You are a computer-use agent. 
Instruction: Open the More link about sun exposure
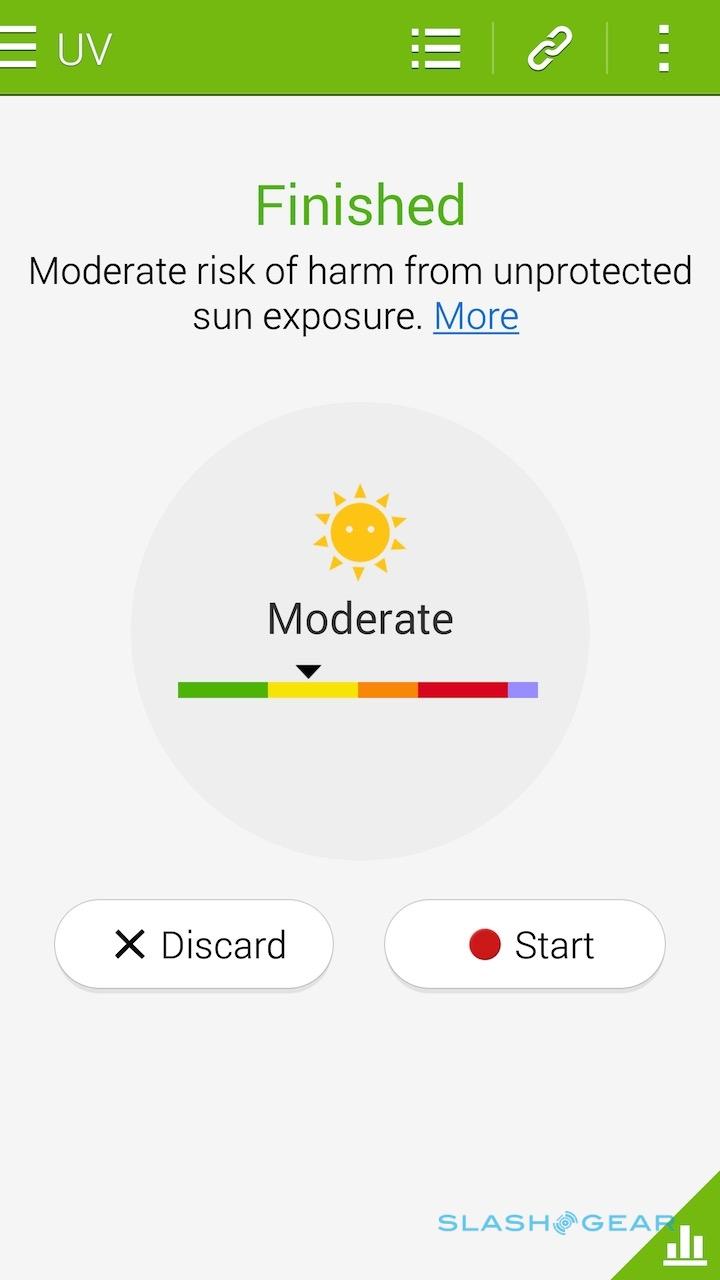[476, 316]
